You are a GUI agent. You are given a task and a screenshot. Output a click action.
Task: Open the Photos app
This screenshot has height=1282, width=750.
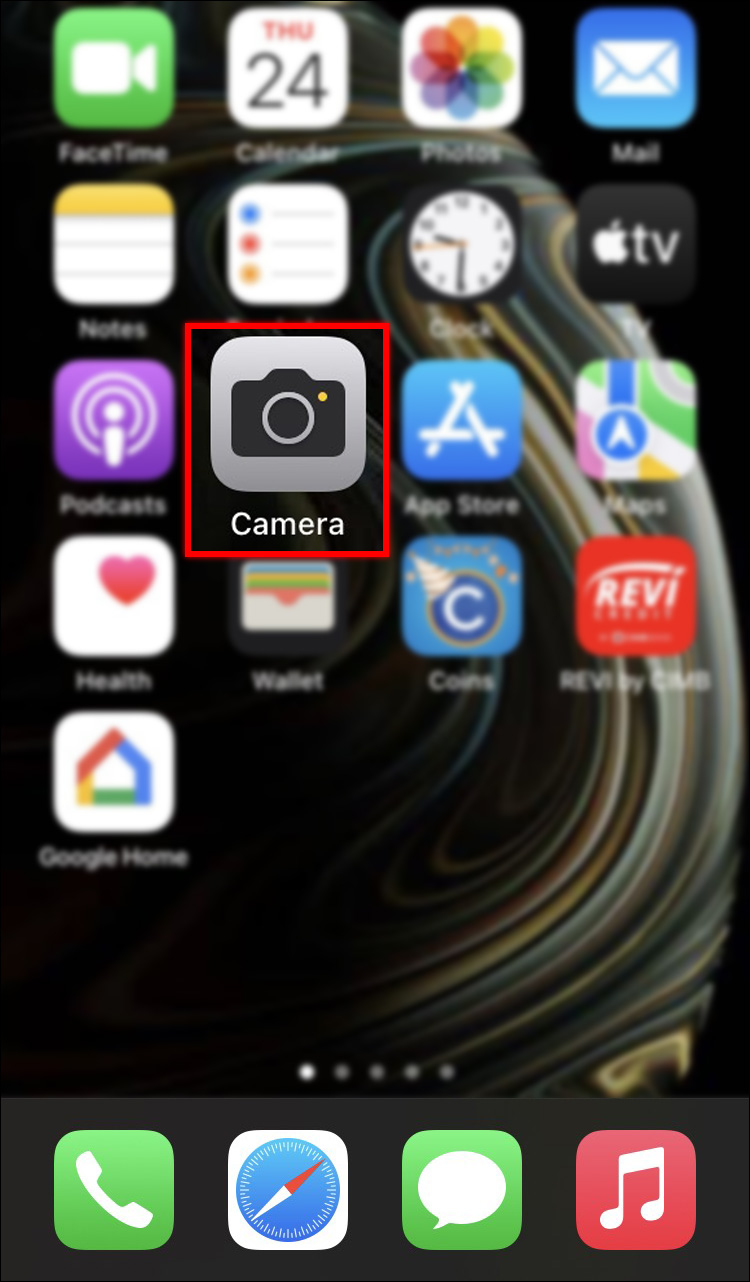461,68
